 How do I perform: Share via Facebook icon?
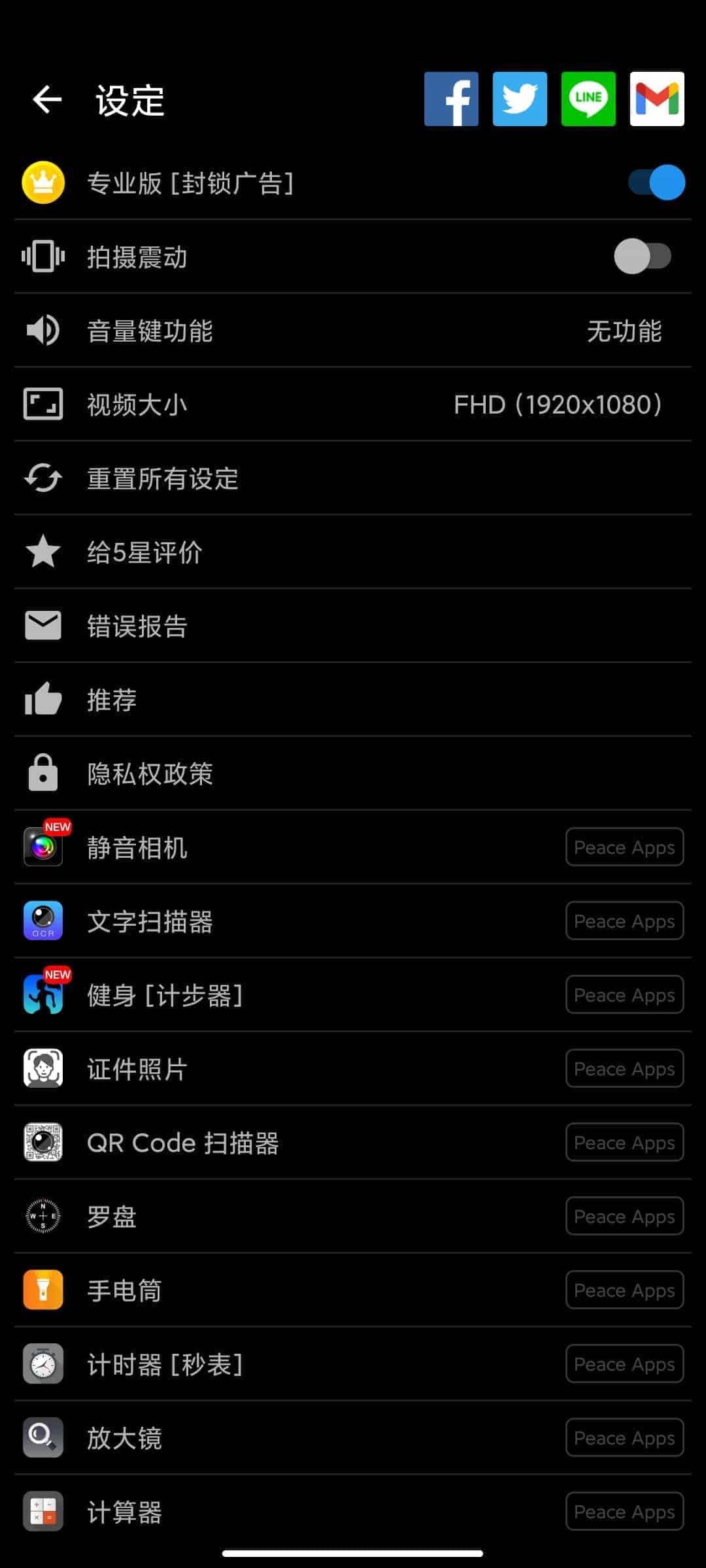click(x=451, y=99)
